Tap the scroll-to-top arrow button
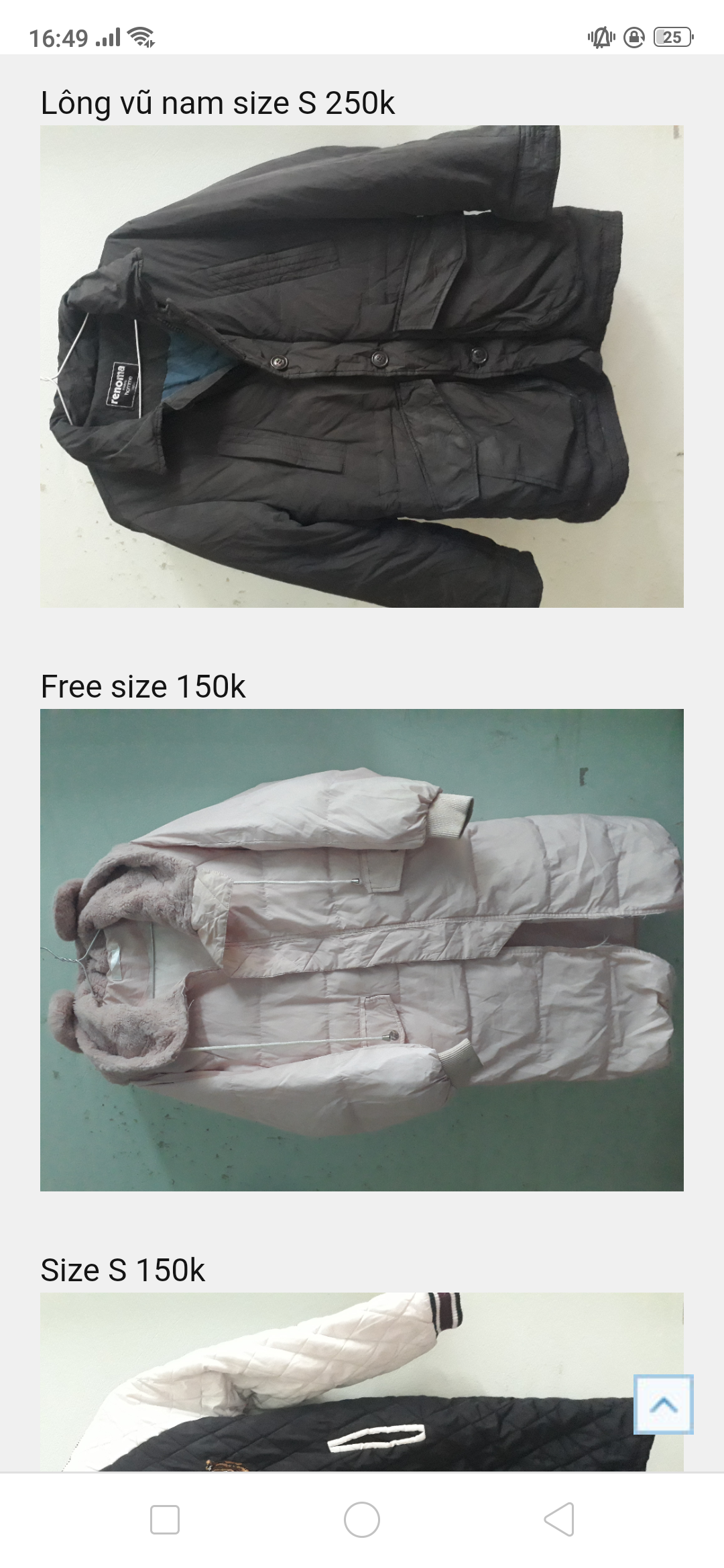Image resolution: width=724 pixels, height=1568 pixels. 663,1404
